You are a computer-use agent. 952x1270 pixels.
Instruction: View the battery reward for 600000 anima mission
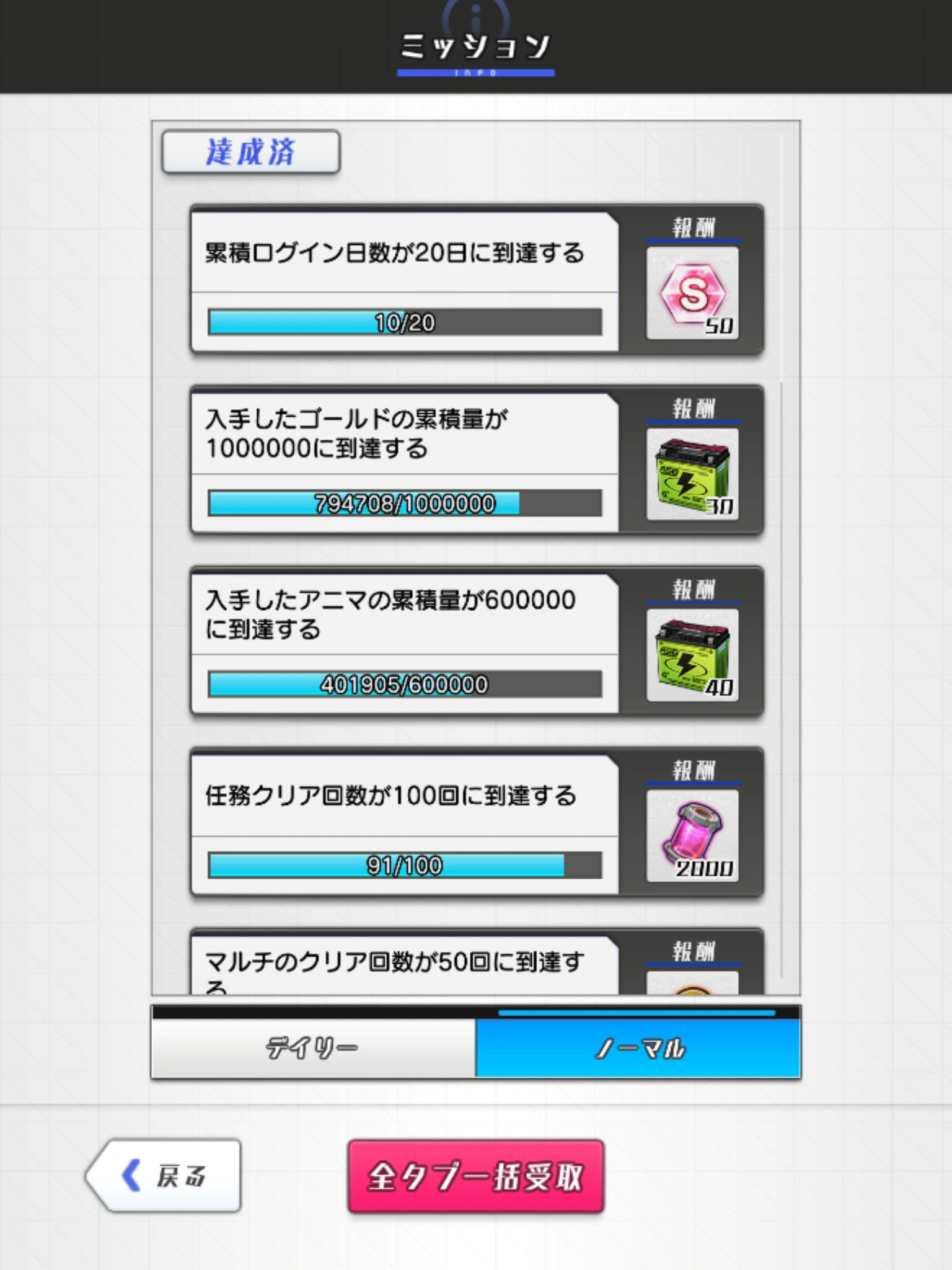pos(692,655)
